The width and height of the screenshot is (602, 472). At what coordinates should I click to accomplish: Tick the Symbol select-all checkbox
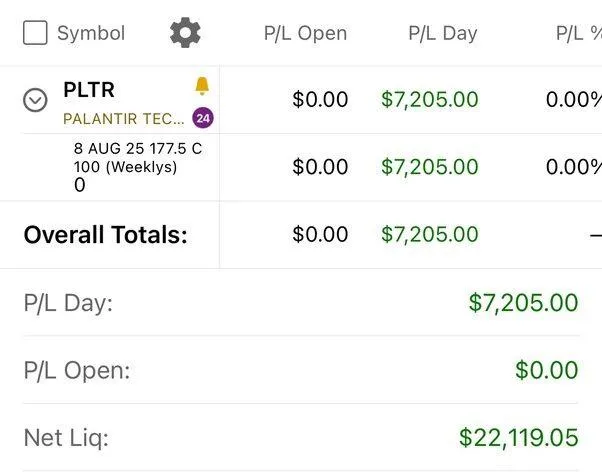point(35,33)
